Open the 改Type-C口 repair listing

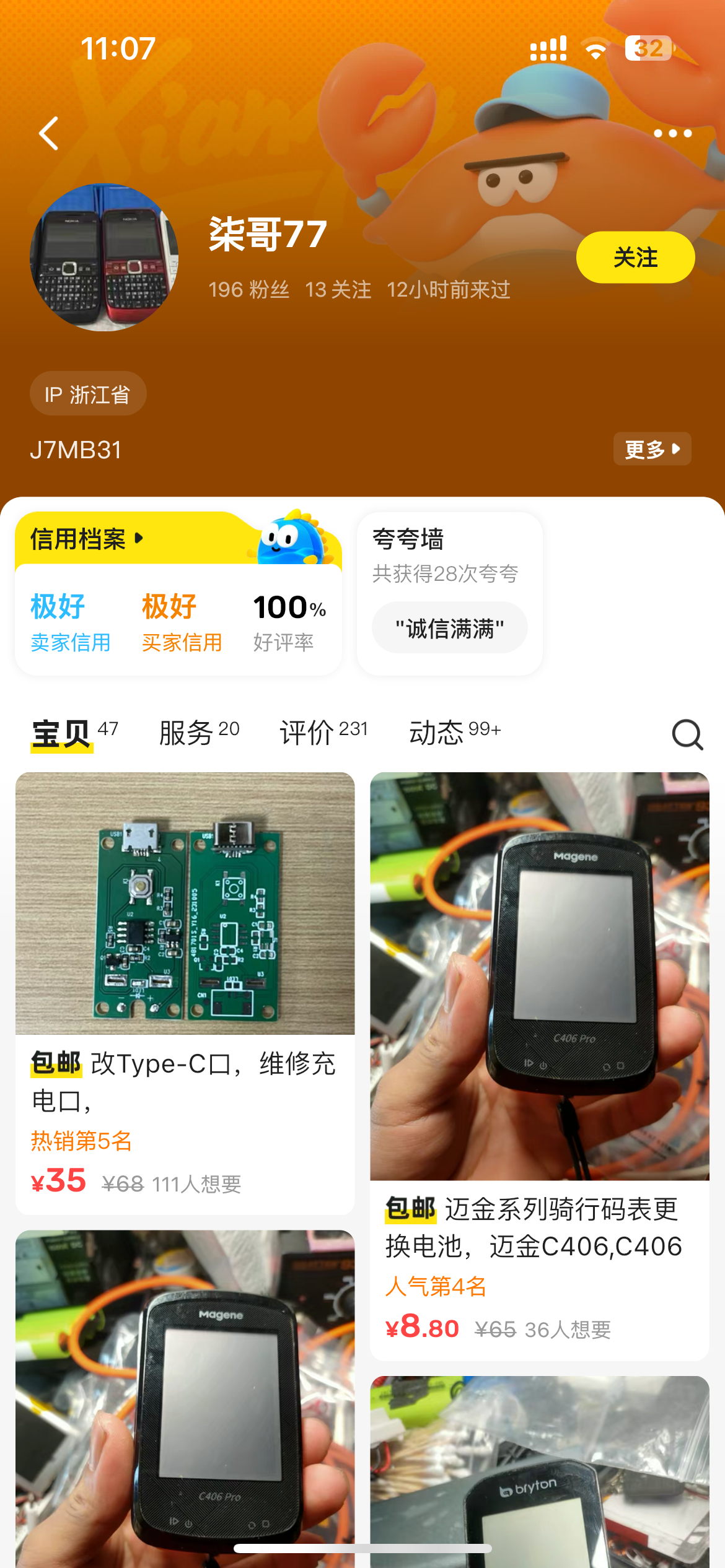[x=185, y=991]
